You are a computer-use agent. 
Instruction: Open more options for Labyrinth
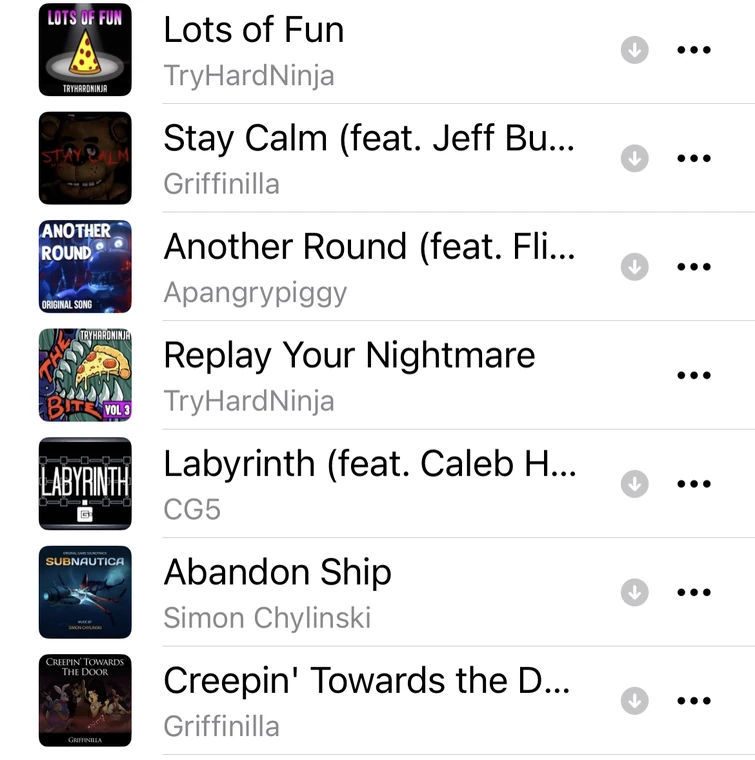tap(694, 483)
